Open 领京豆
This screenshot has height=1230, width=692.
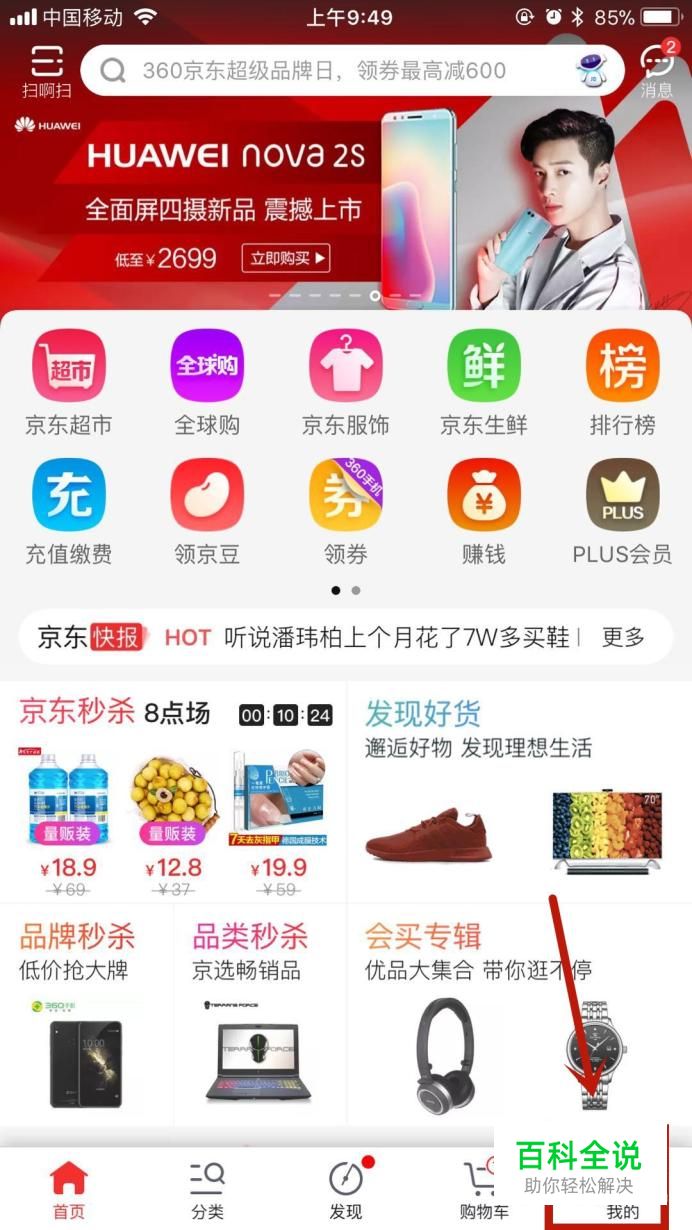pyautogui.click(x=207, y=512)
